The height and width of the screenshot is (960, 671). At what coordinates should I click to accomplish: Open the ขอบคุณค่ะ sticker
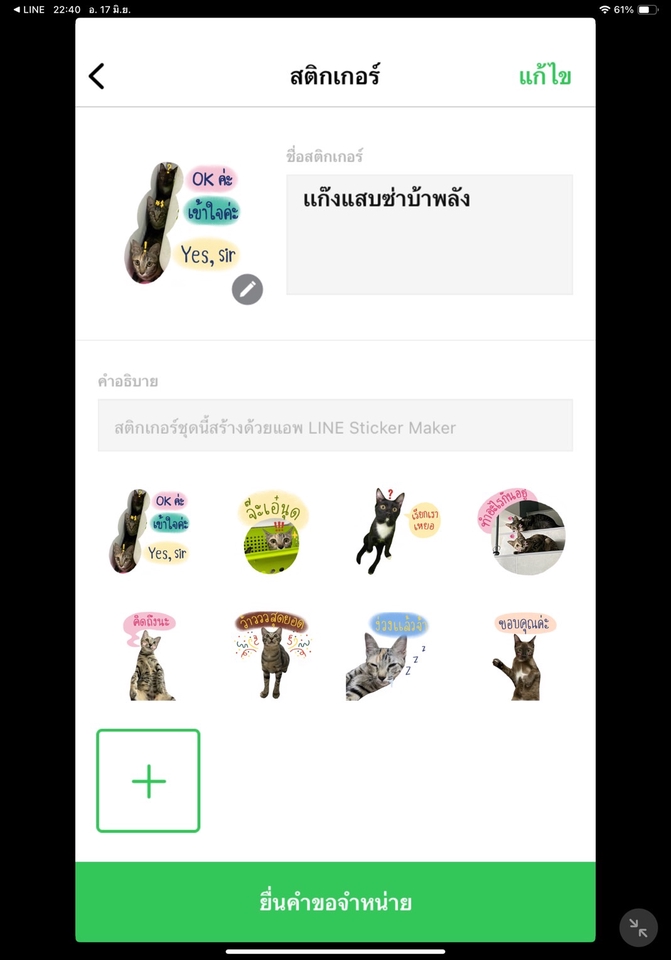click(x=521, y=655)
